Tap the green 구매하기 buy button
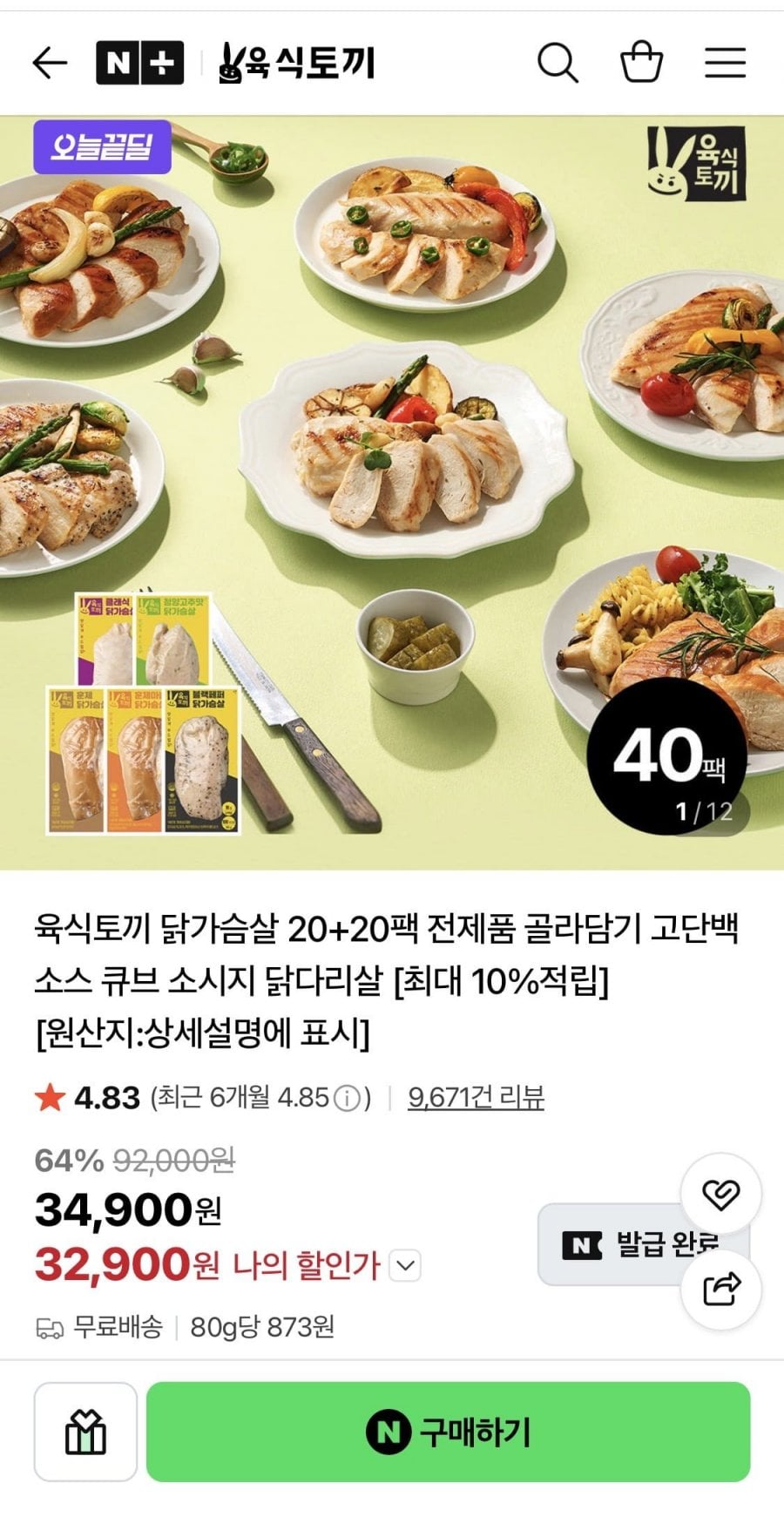Screen dimensions: 784x1517 (x=448, y=1432)
